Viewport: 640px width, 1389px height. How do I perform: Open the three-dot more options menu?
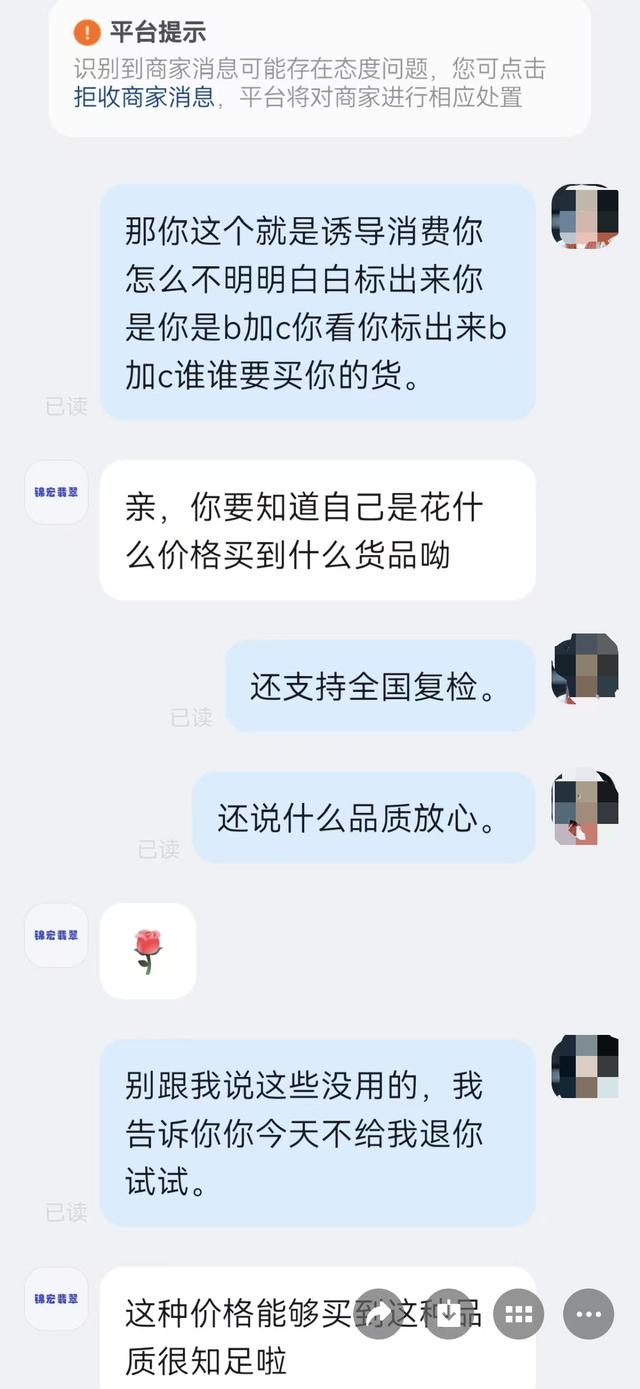click(588, 1314)
